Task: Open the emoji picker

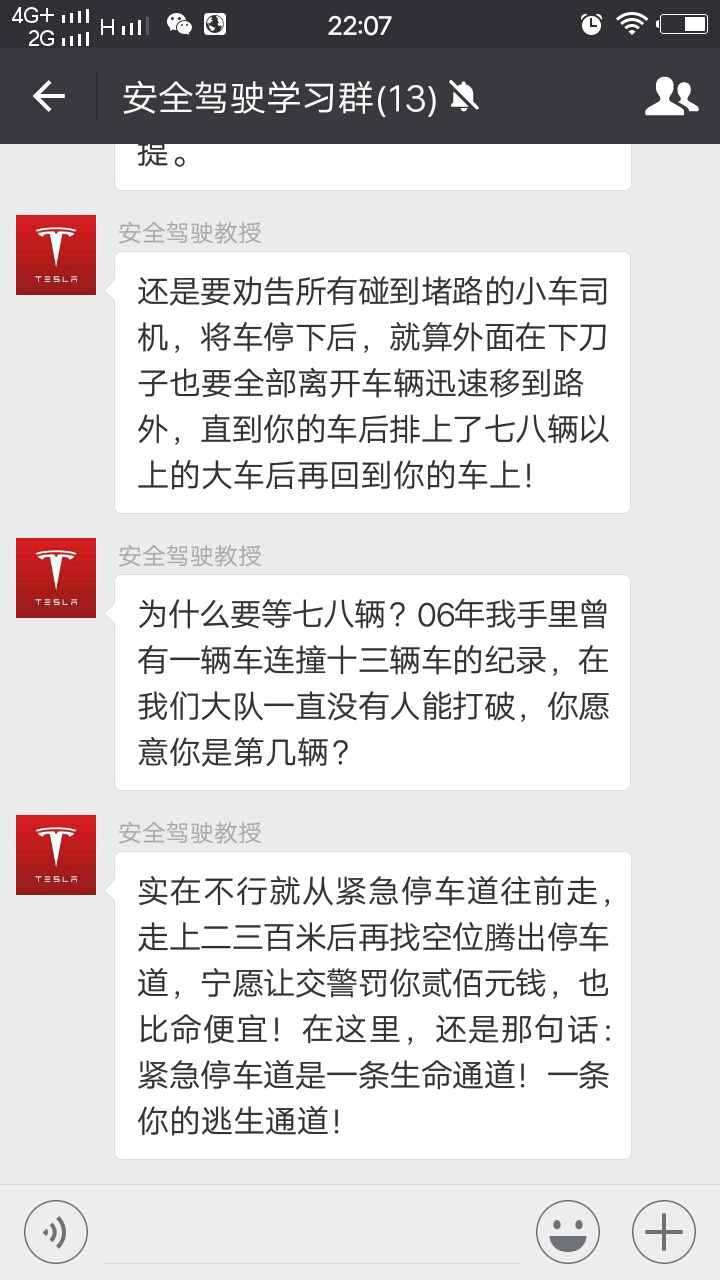Action: [x=566, y=1231]
